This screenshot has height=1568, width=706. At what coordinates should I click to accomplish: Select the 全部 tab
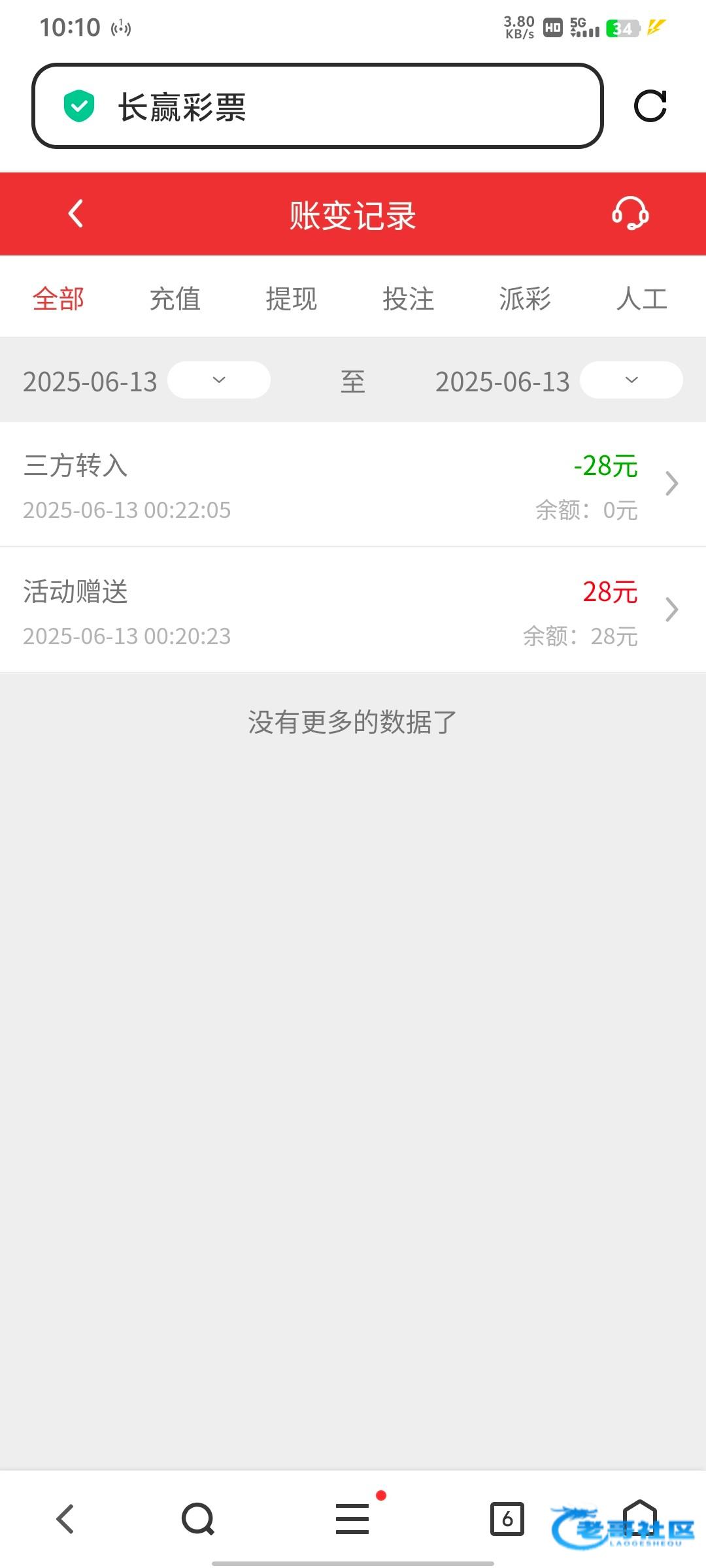point(58,299)
